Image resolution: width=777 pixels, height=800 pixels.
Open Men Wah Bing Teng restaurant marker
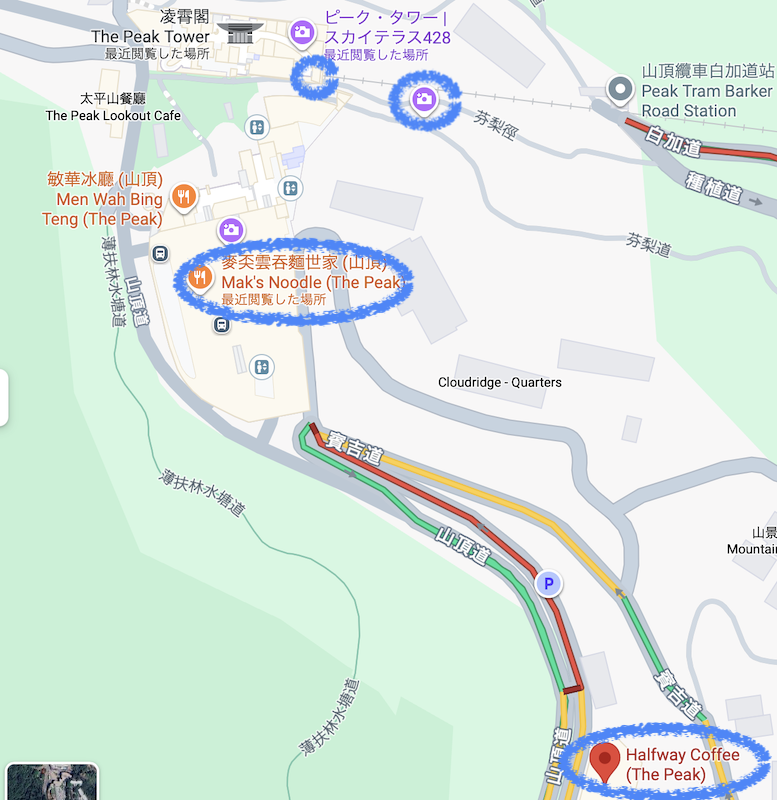(x=182, y=196)
